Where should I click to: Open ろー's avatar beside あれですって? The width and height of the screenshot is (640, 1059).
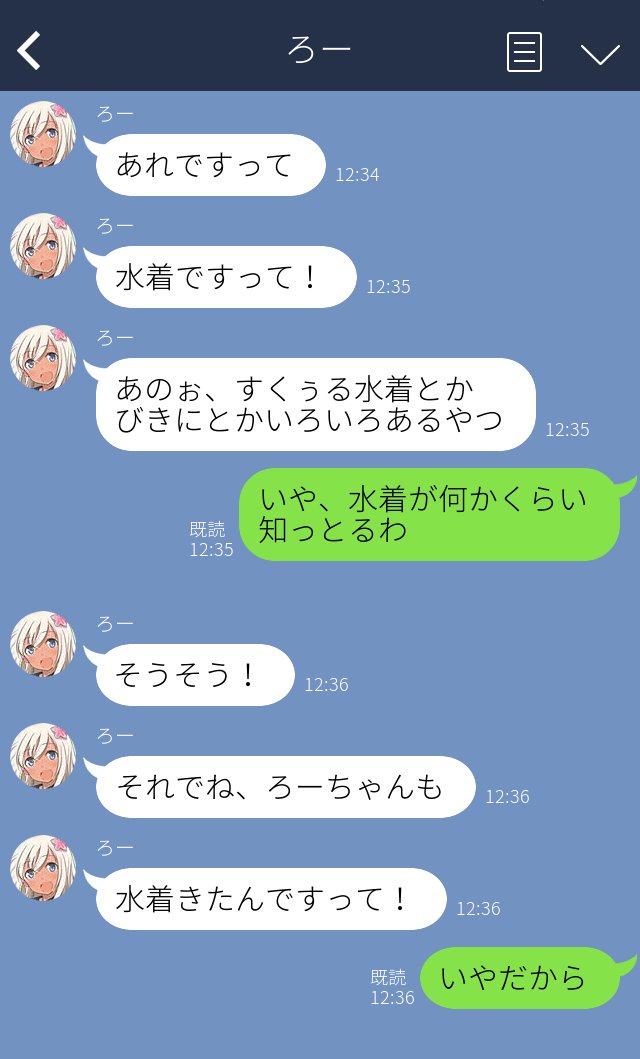point(43,134)
